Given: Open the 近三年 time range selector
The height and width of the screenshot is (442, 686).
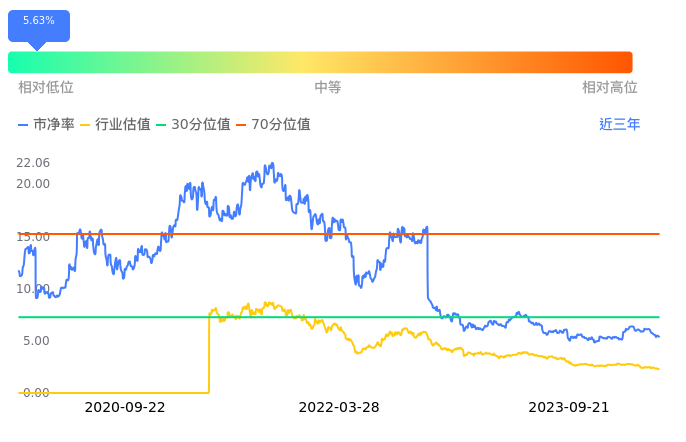Looking at the screenshot, I should [619, 124].
